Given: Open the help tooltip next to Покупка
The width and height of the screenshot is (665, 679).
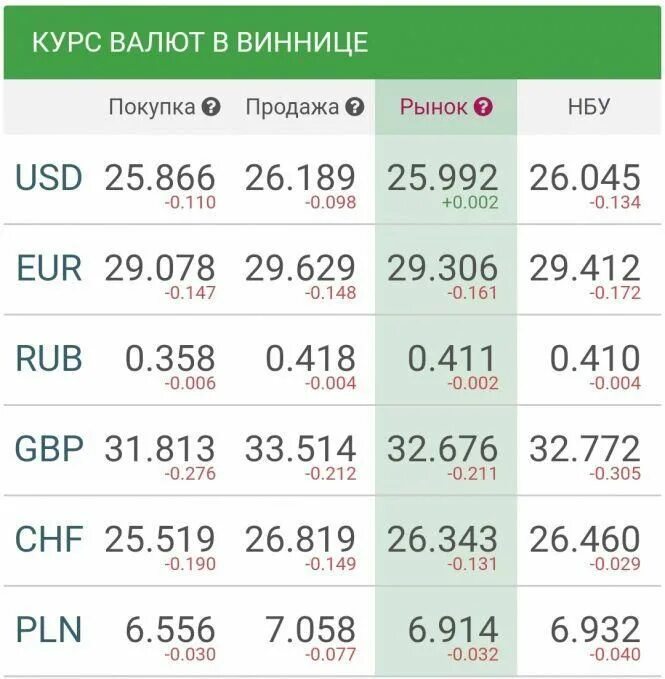Looking at the screenshot, I should (x=211, y=107).
